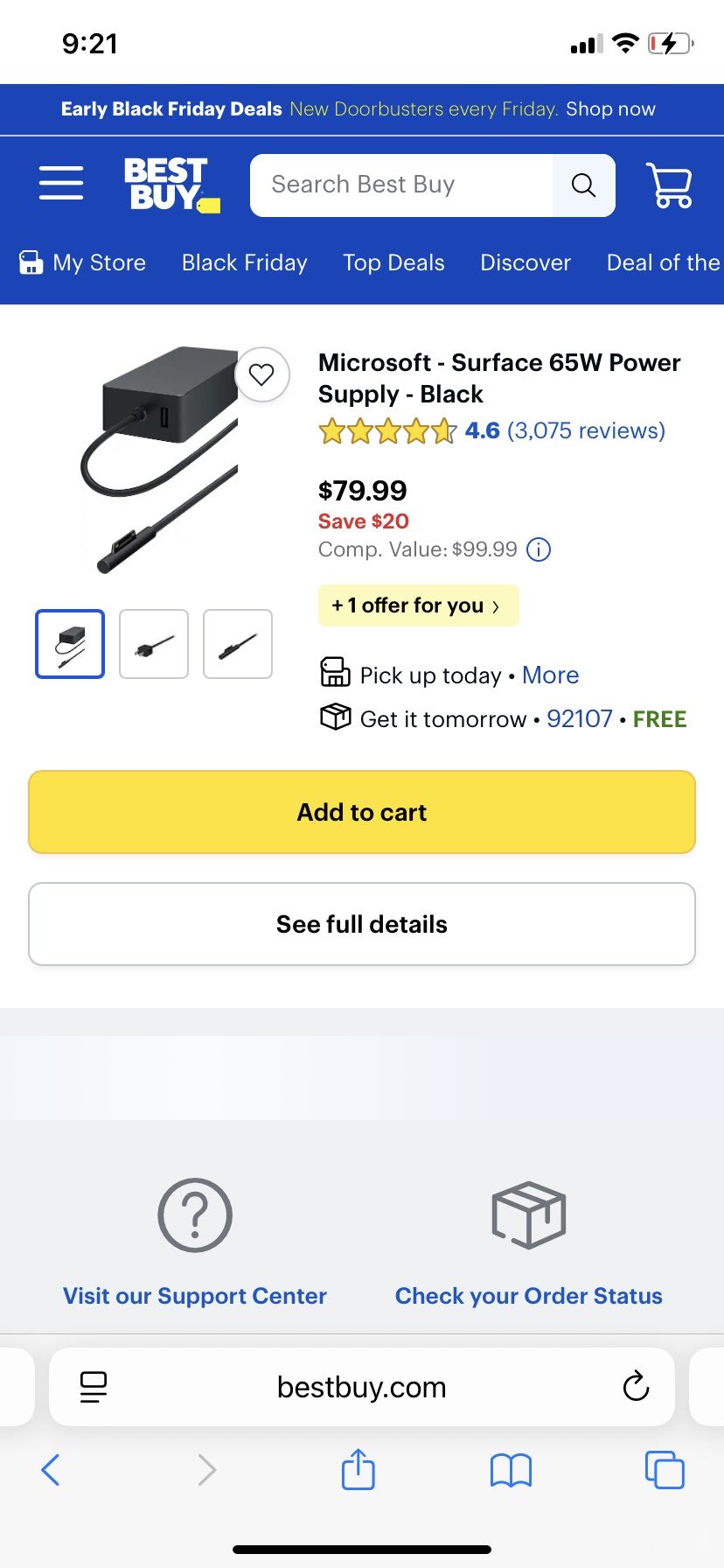This screenshot has height=1568, width=724.
Task: Change zip code 92107
Action: click(579, 719)
